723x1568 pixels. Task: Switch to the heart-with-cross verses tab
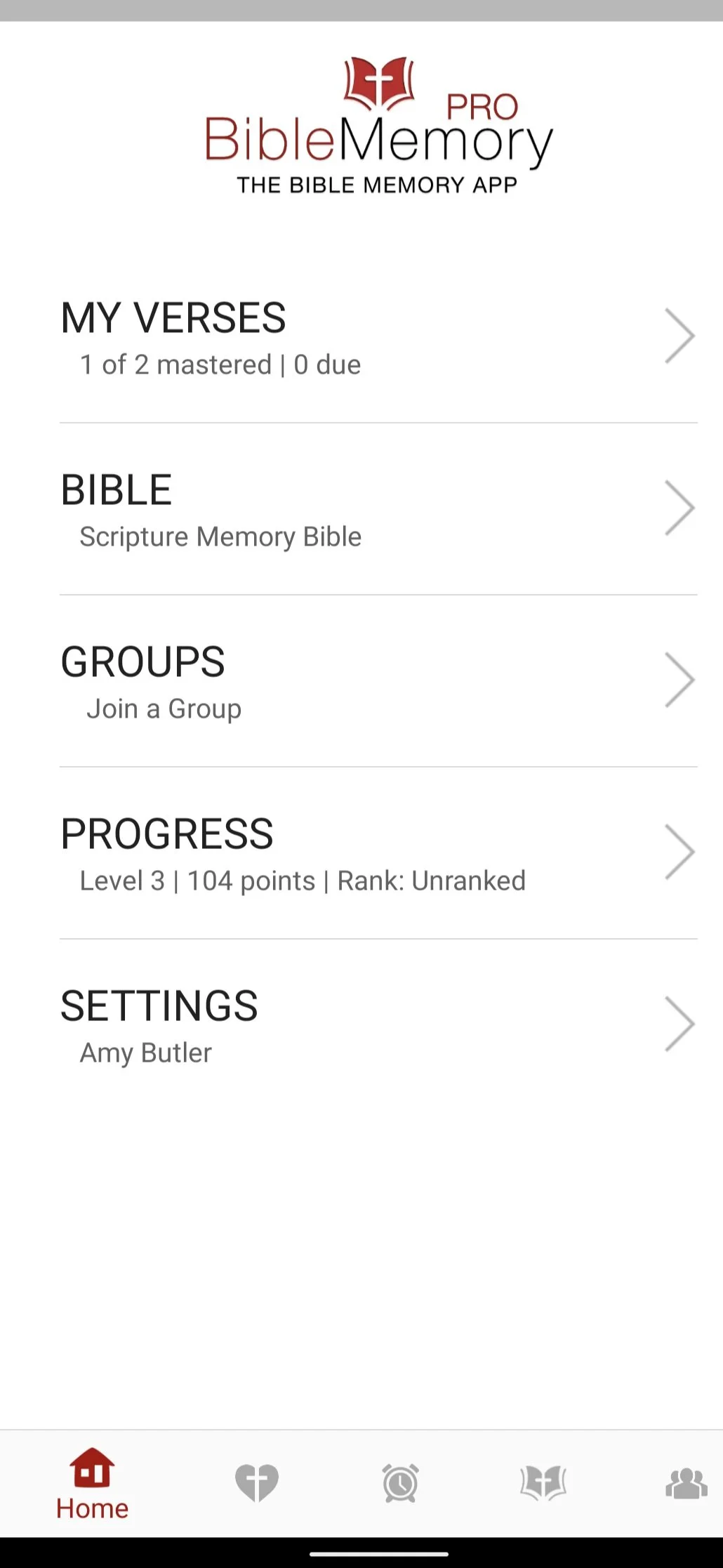tap(257, 1483)
